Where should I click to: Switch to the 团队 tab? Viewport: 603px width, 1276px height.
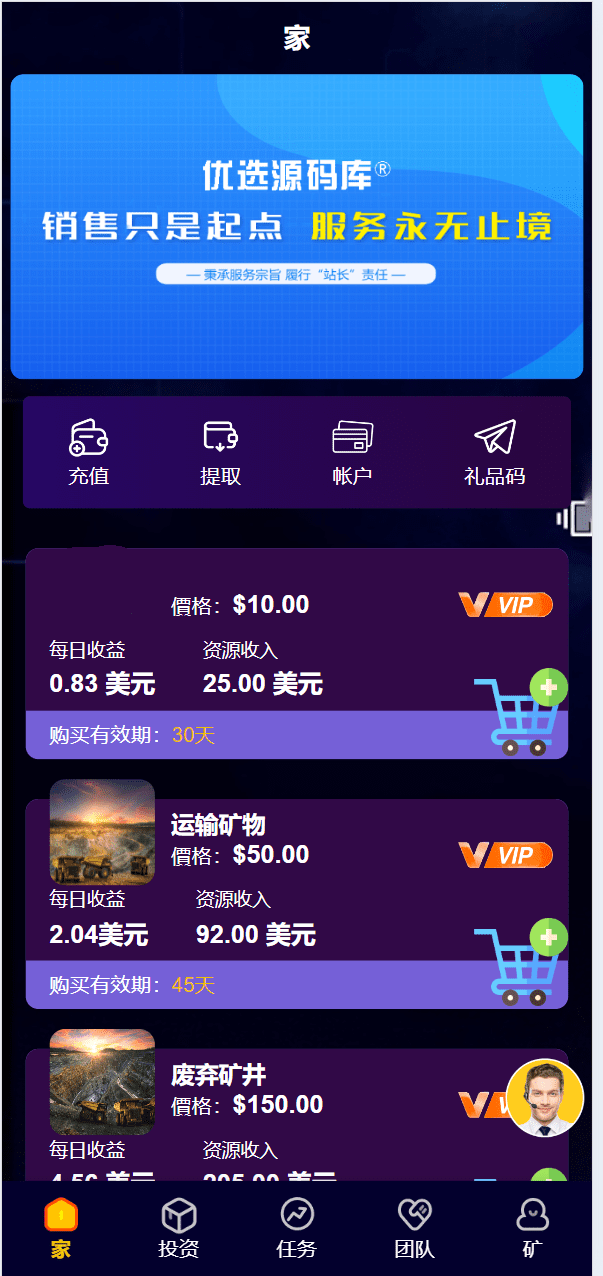click(415, 1228)
